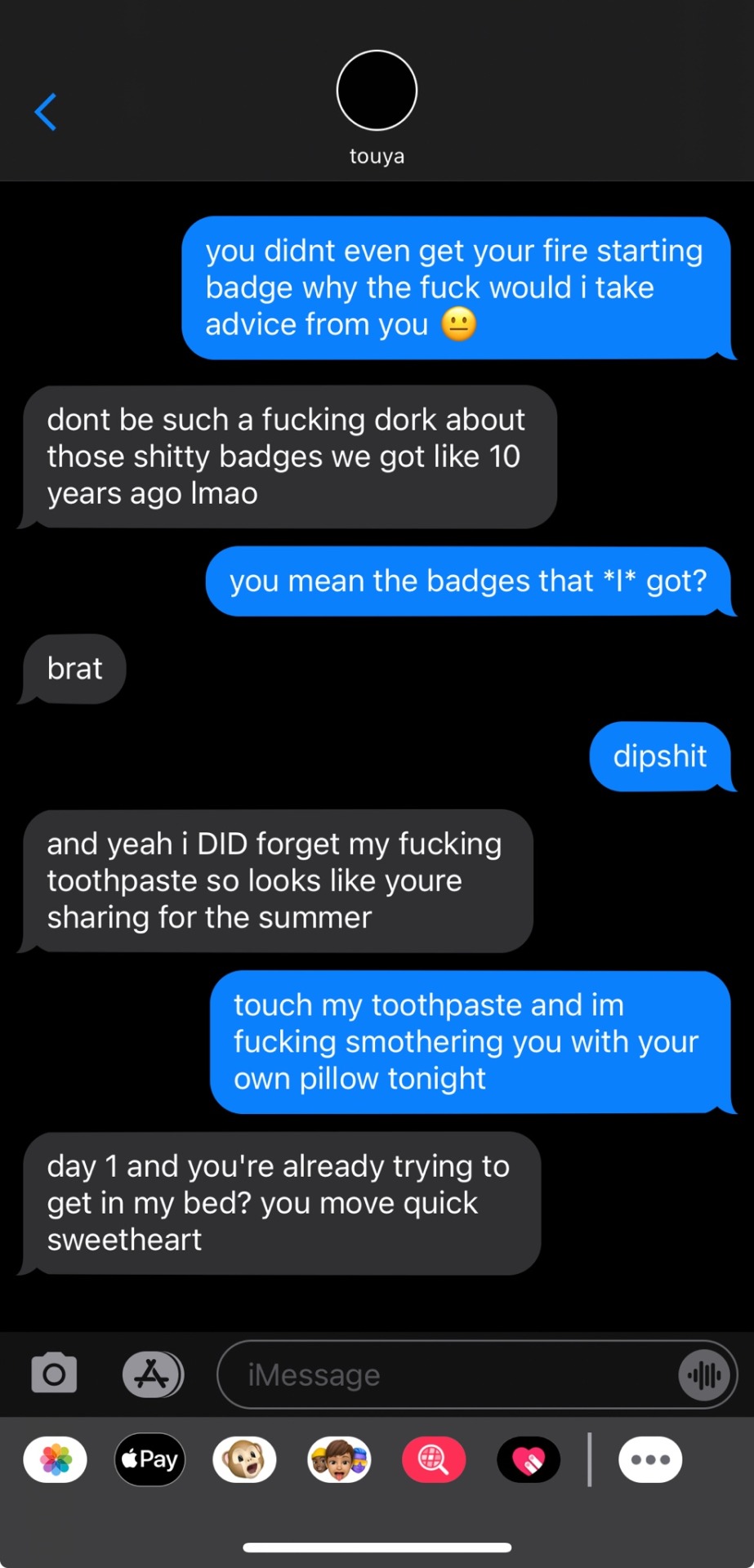This screenshot has height=1568, width=754.
Task: Open the monkey Animoji app
Action: pos(244,1459)
